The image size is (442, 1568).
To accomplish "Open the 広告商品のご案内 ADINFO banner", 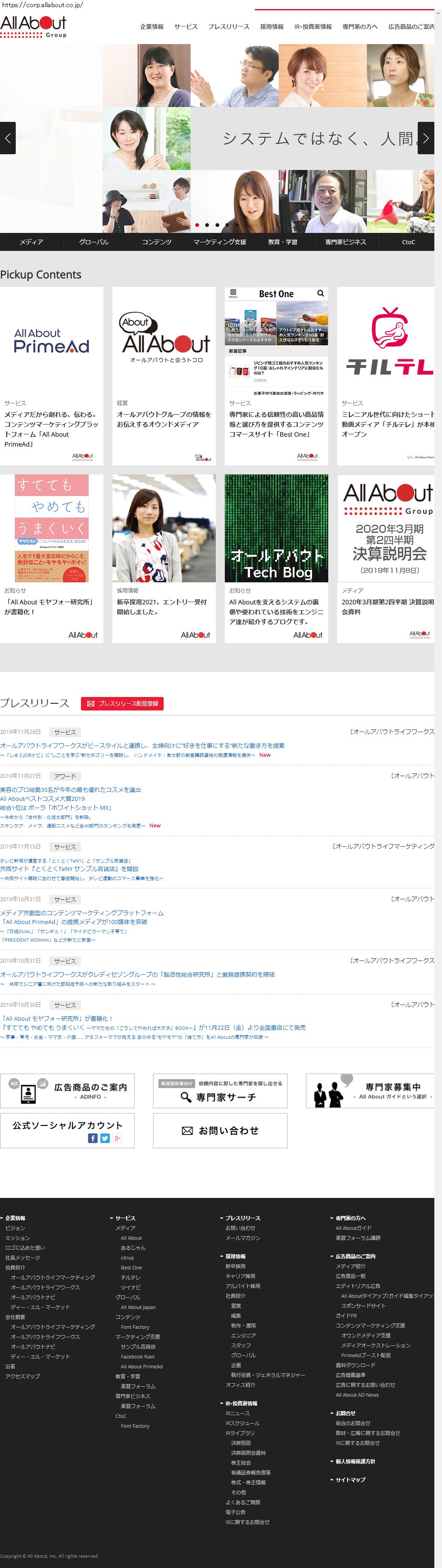I will coord(67,1091).
